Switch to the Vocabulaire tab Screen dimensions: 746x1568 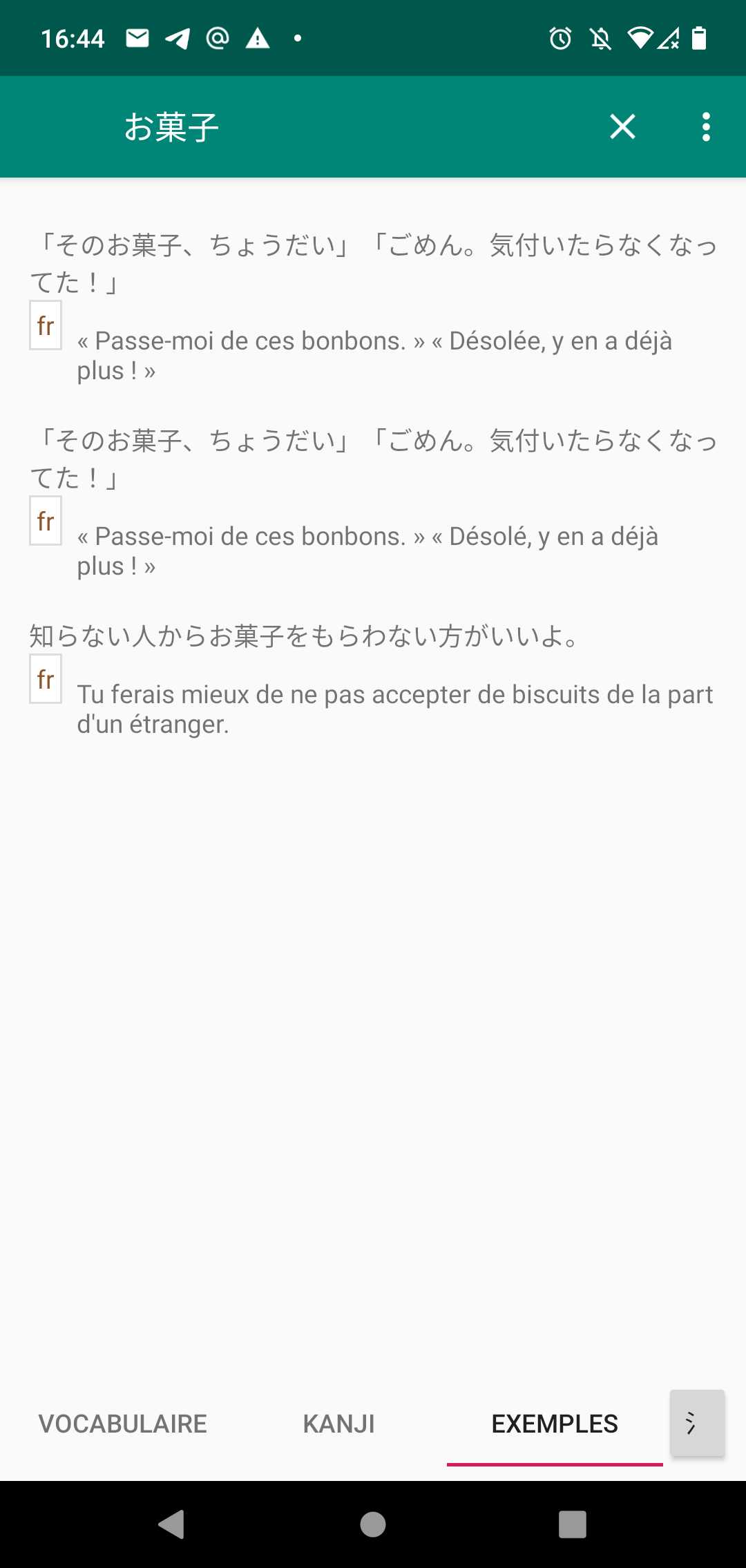click(123, 1424)
